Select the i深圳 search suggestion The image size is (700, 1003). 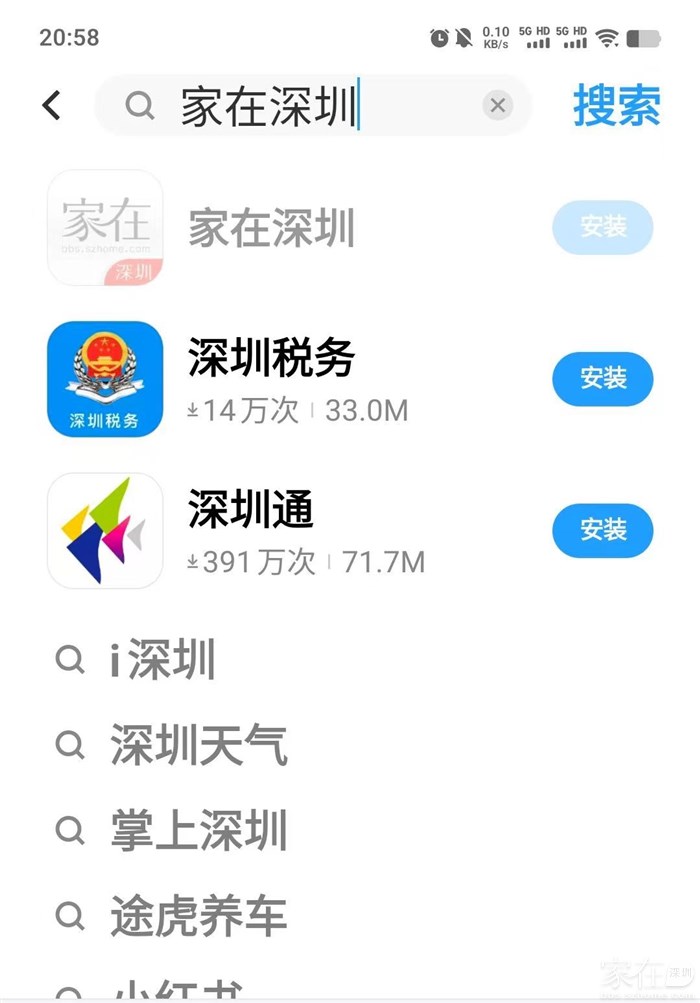pos(162,661)
